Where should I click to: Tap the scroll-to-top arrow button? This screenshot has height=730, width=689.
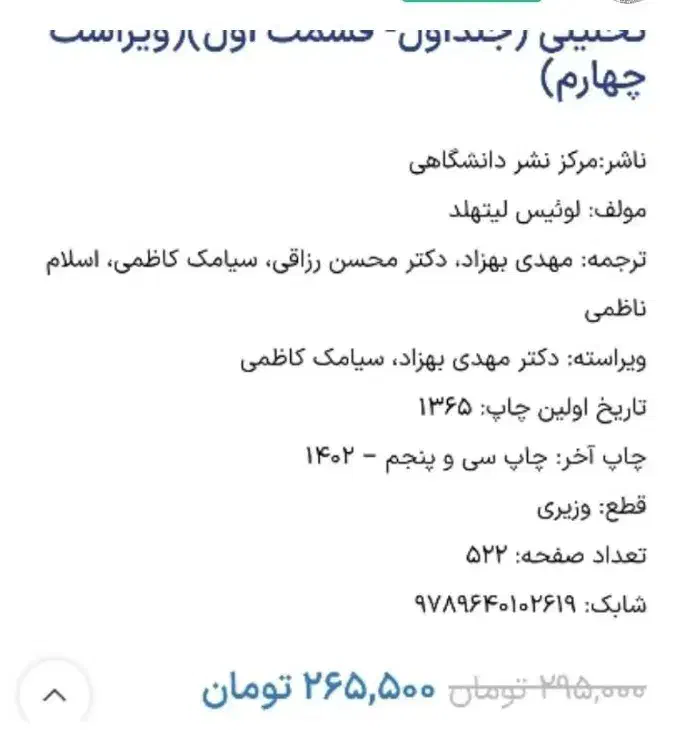[x=54, y=693]
